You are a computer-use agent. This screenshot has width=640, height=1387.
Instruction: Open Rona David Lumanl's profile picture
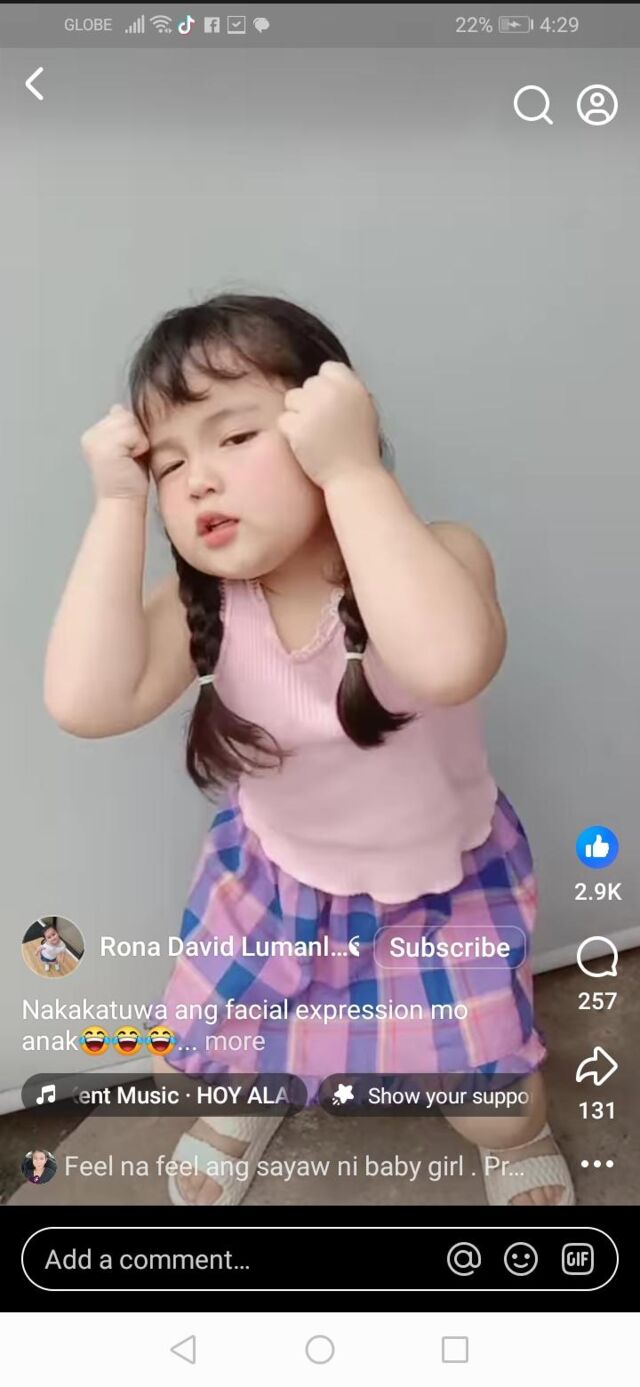53,946
